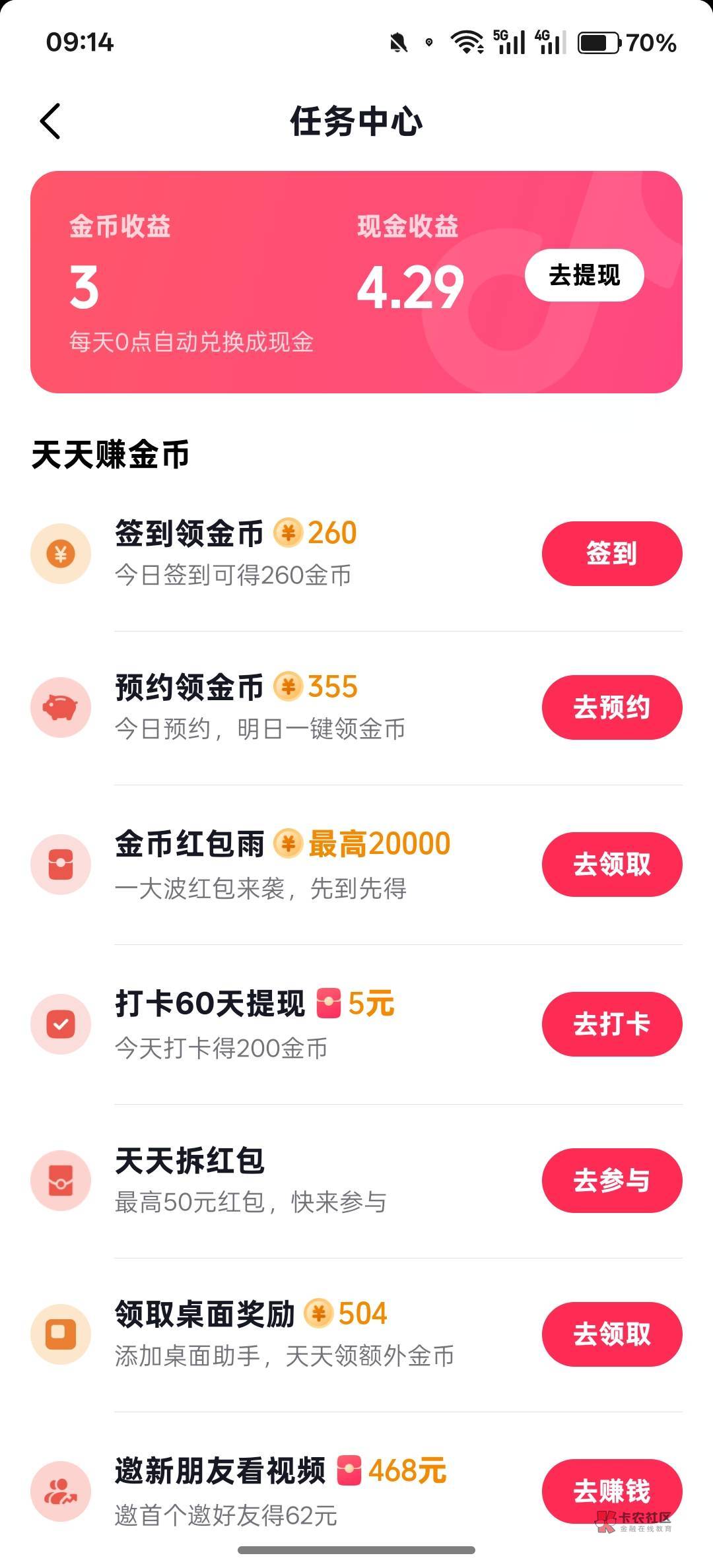Select 去预约 for 预约领金币
This screenshot has height=1568, width=713.
(x=611, y=707)
